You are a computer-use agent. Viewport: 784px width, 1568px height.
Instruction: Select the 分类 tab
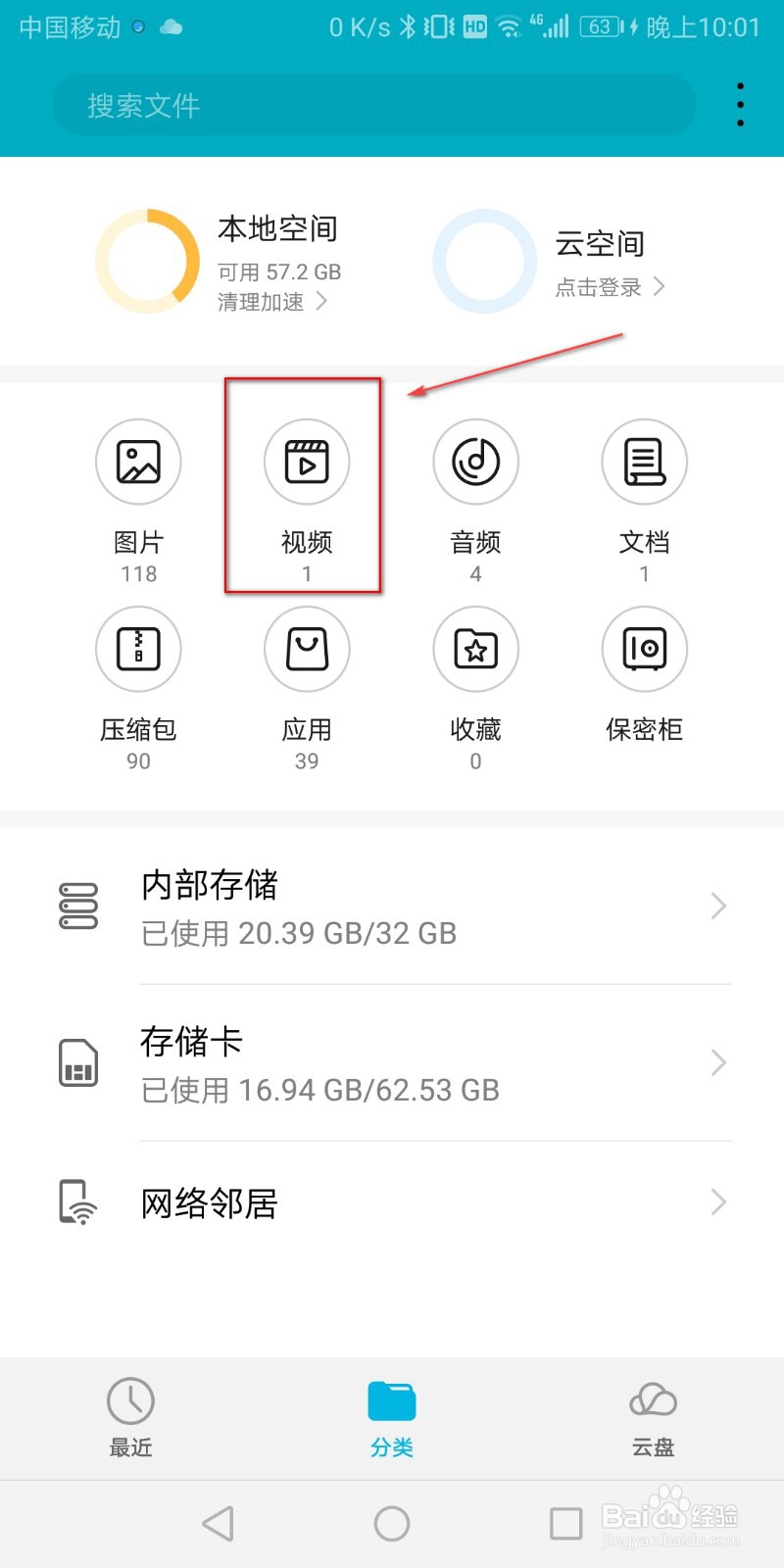tap(392, 1418)
